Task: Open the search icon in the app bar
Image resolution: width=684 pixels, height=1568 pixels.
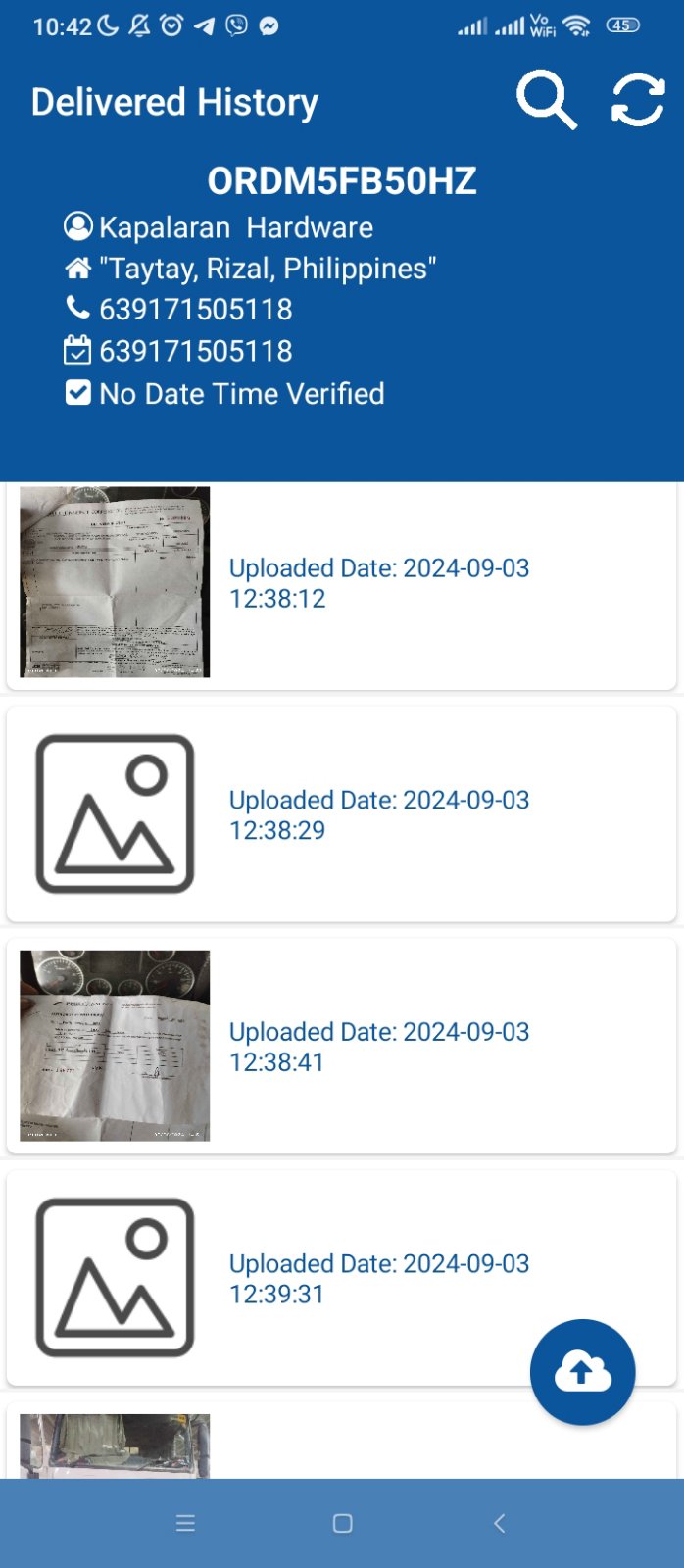Action: click(546, 100)
